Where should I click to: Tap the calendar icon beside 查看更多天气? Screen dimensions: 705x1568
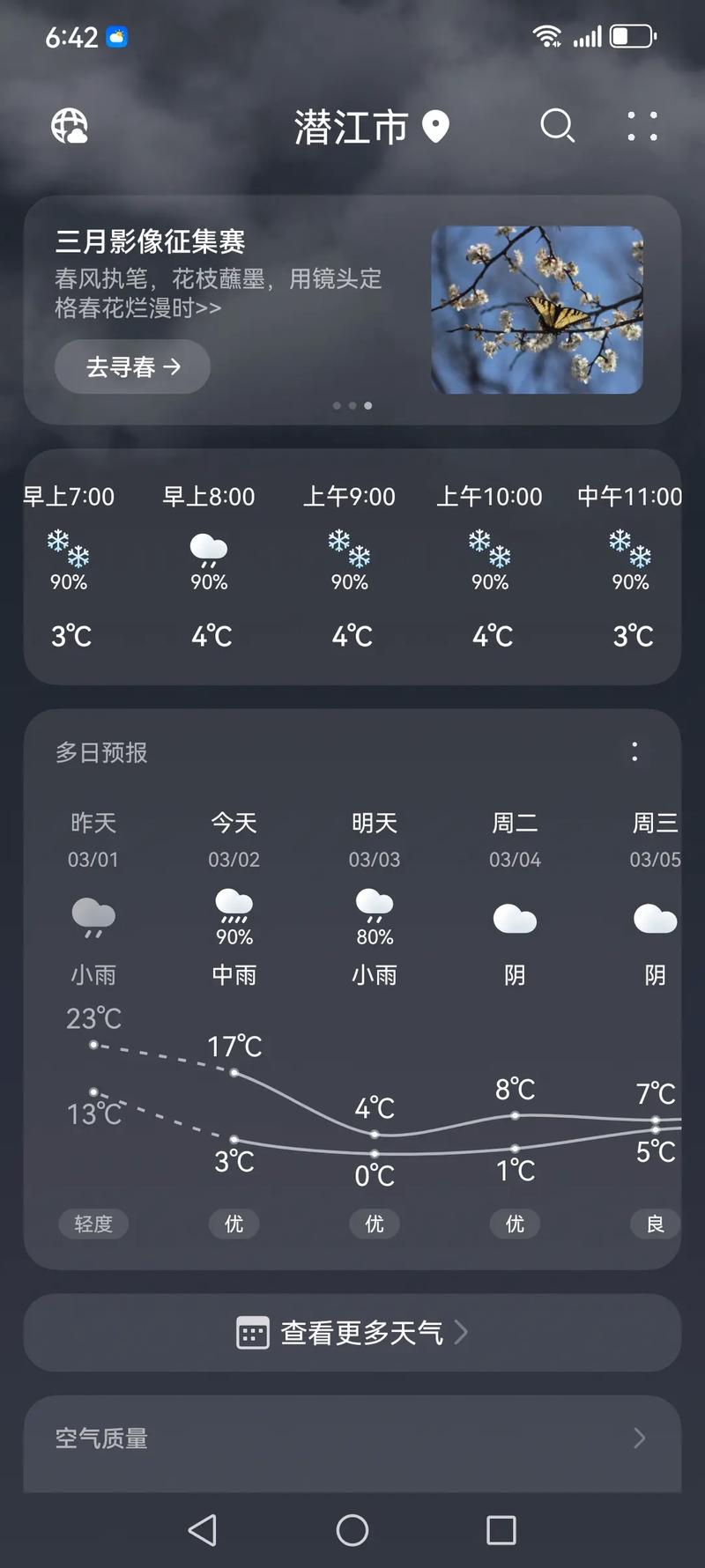click(x=252, y=1333)
